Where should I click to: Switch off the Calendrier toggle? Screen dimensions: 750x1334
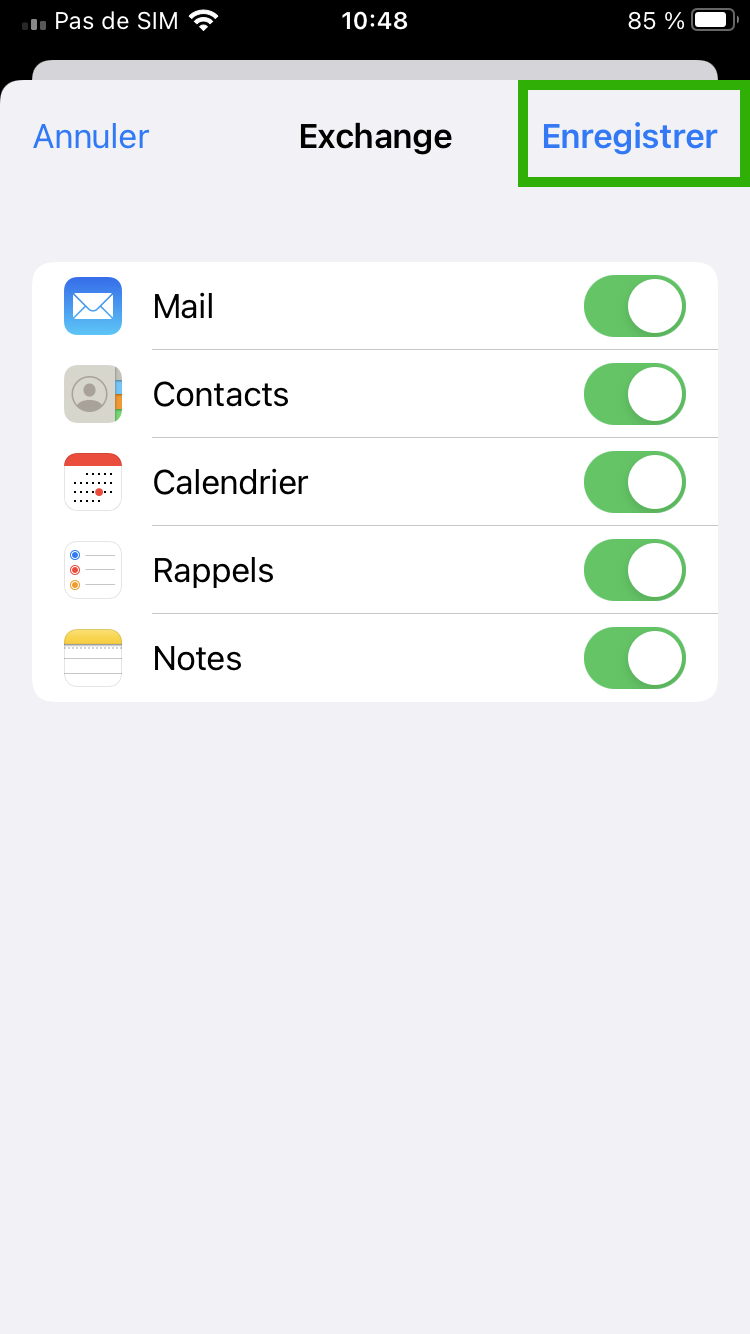point(635,482)
